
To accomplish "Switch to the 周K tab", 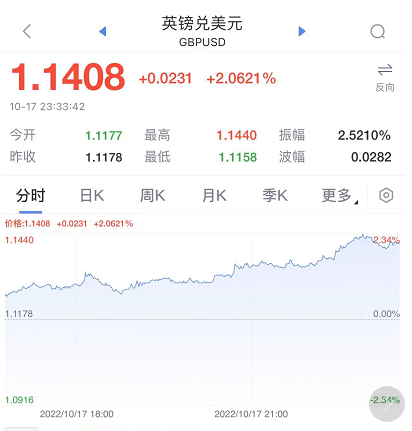I will (x=153, y=196).
